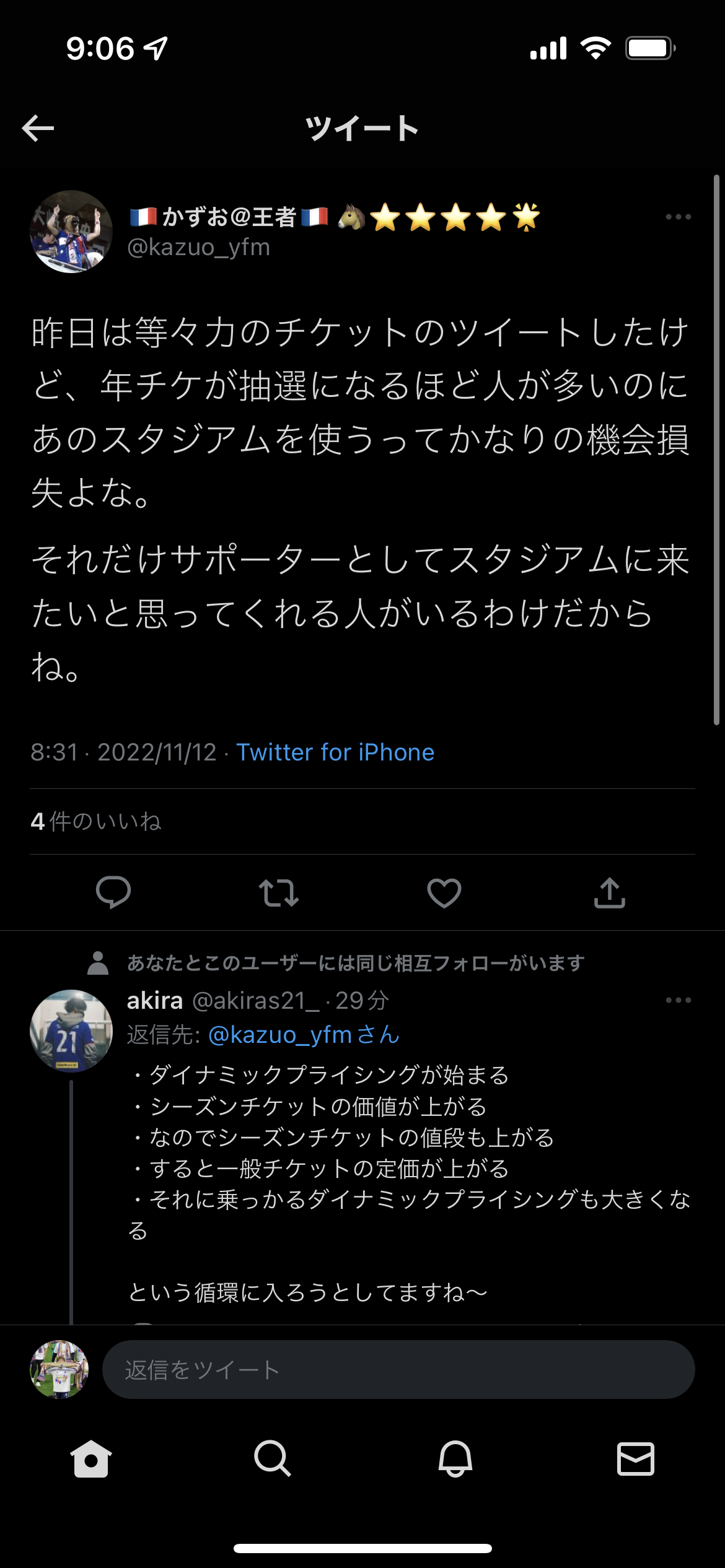This screenshot has width=725, height=1568.
Task: Reply to kazuo_yfm's tweet with comment icon
Action: [x=113, y=892]
